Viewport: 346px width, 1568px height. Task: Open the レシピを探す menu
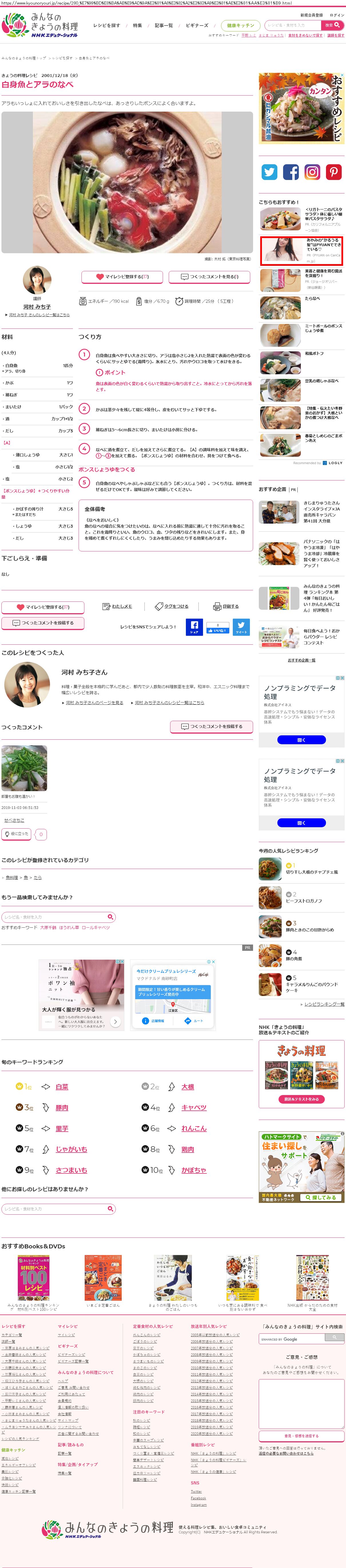click(106, 25)
